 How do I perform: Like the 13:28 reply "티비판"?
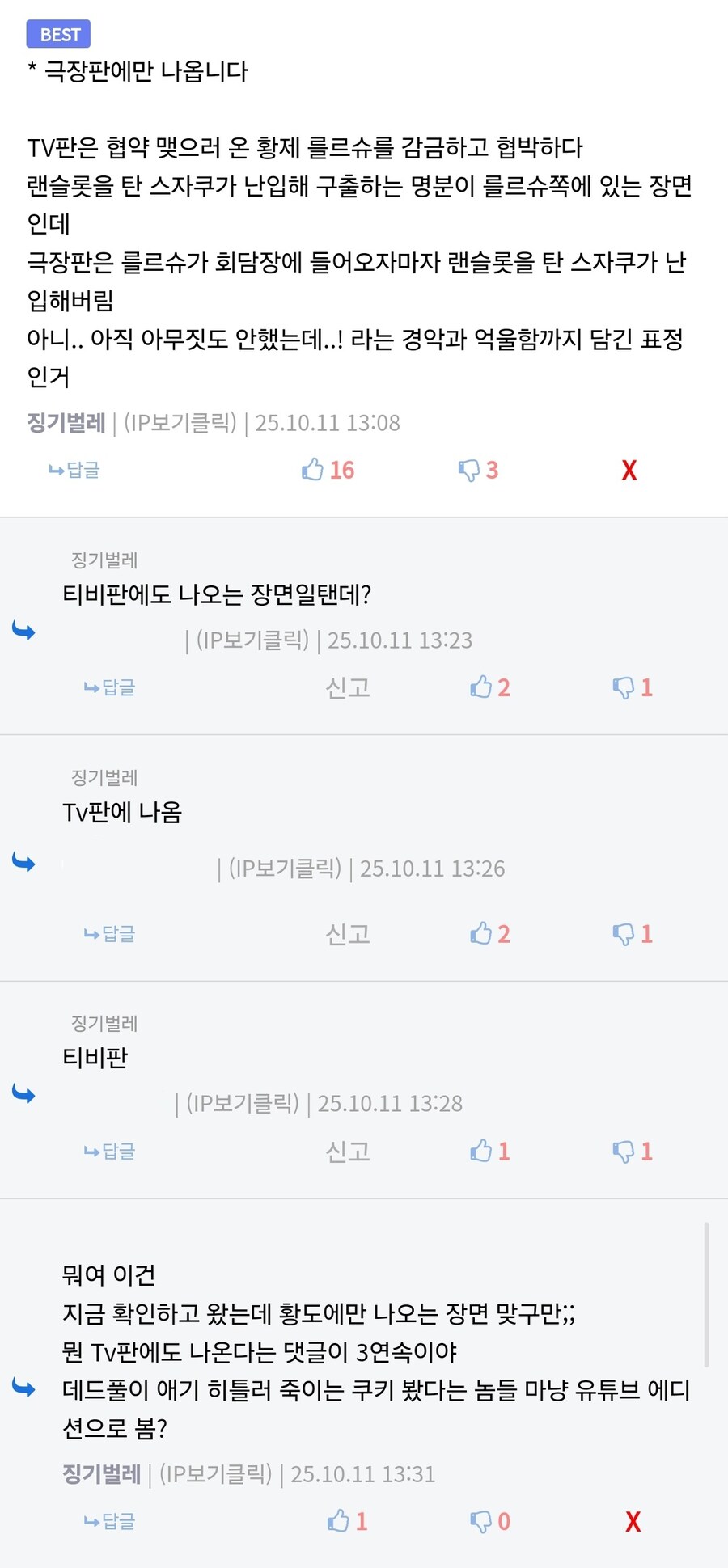pyautogui.click(x=489, y=1151)
